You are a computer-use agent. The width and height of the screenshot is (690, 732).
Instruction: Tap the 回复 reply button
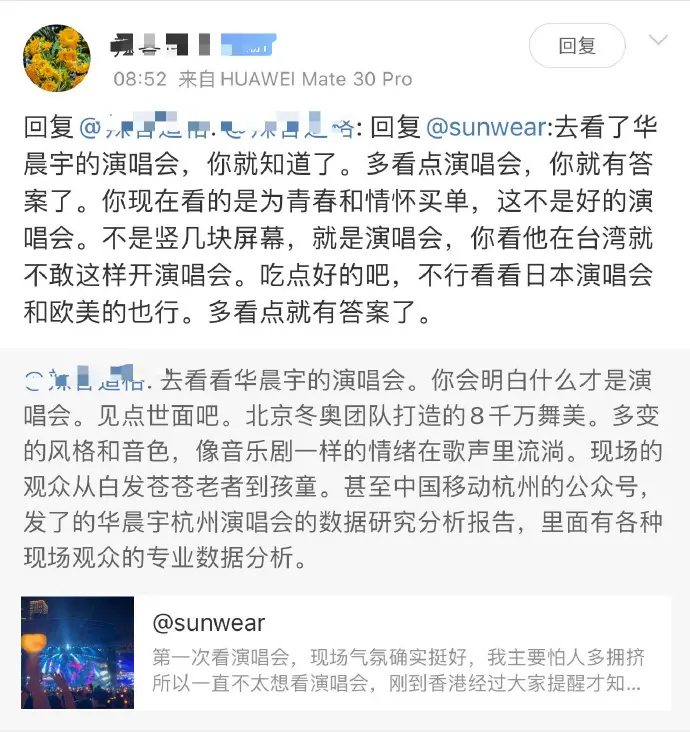577,46
